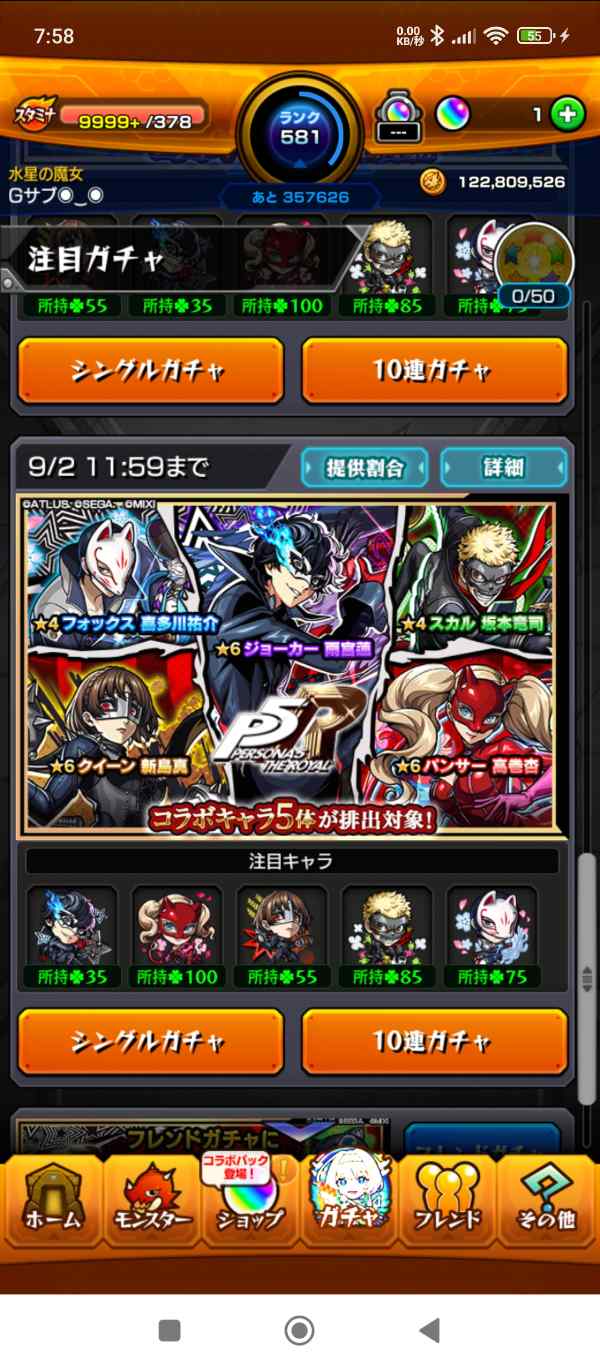600x1366 pixels.
Task: Open 詳細 details for Persona gacha
Action: (x=503, y=467)
